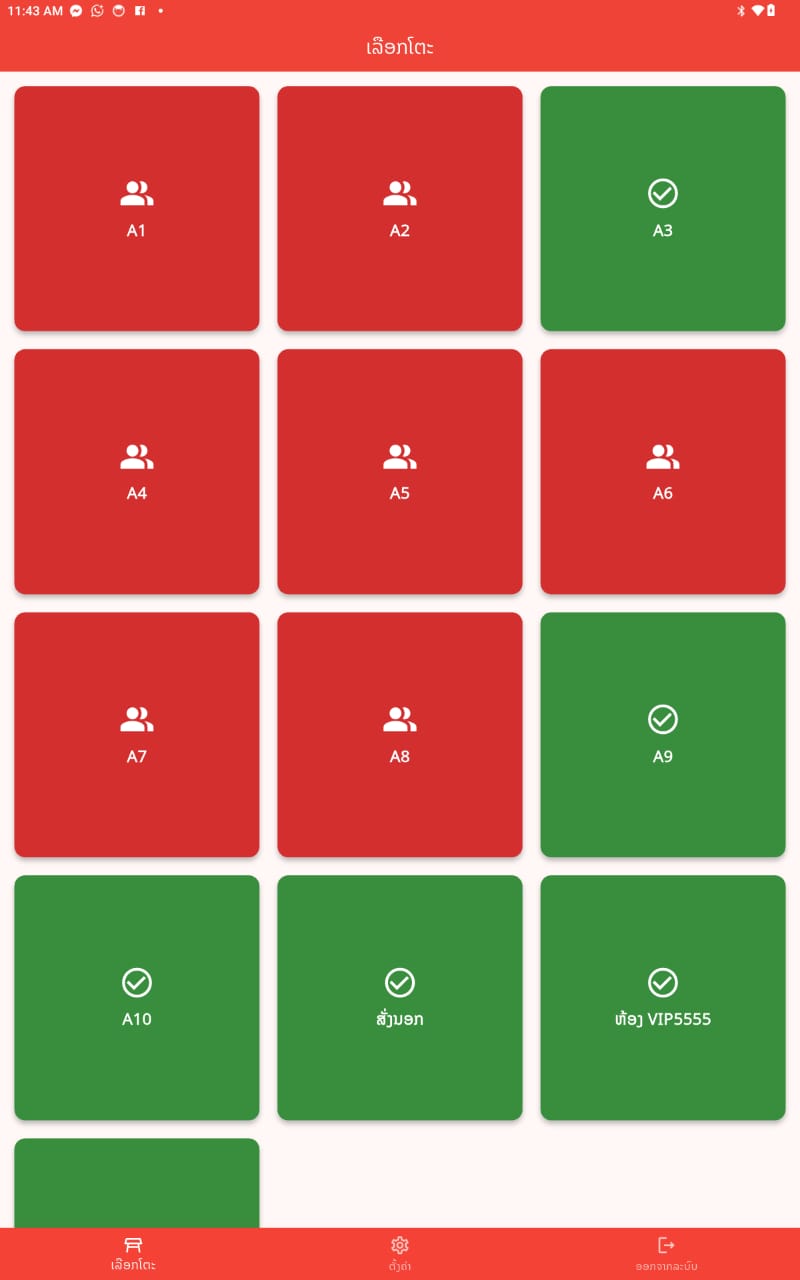Select table A6
Screen dimensions: 800x1280
(x=663, y=471)
